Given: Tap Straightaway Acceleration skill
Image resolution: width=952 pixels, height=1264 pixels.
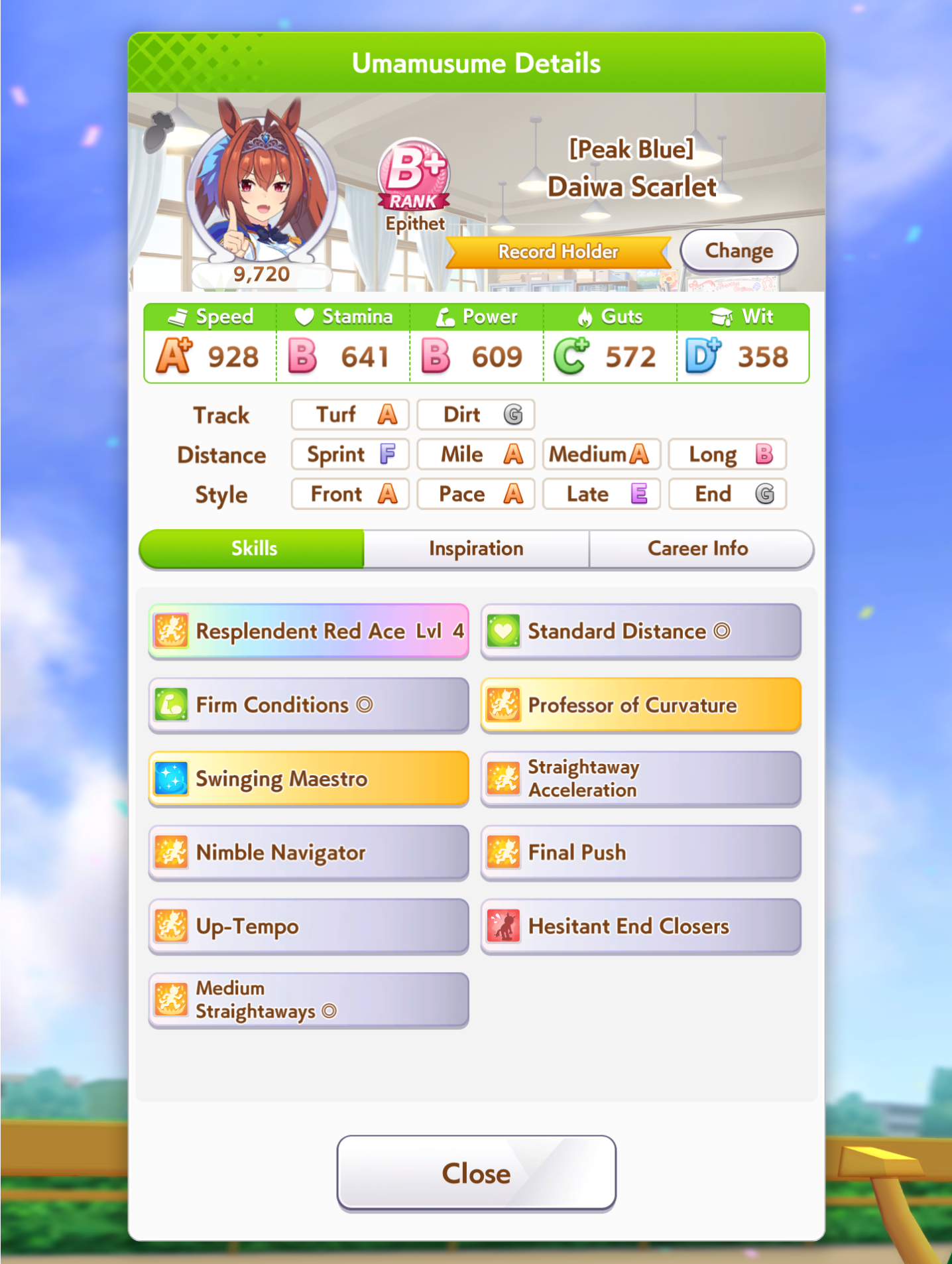Looking at the screenshot, I should pyautogui.click(x=641, y=779).
